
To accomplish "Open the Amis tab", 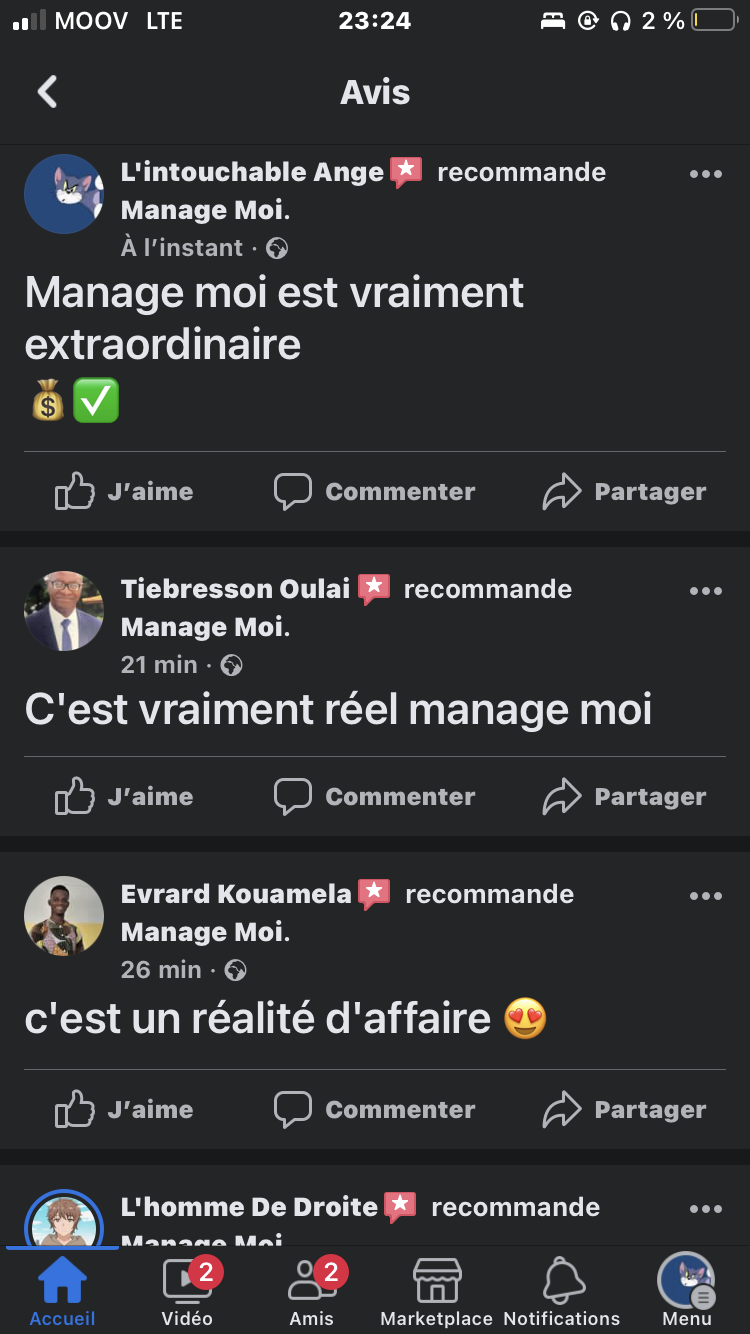I will click(x=312, y=1290).
